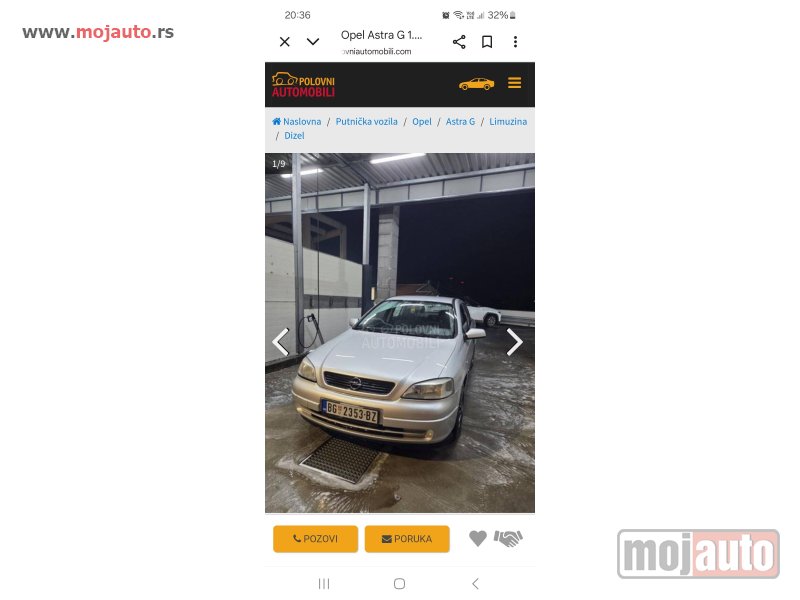Viewport: 800px width, 600px height.
Task: Go back using the system back button
Action: pyautogui.click(x=475, y=583)
